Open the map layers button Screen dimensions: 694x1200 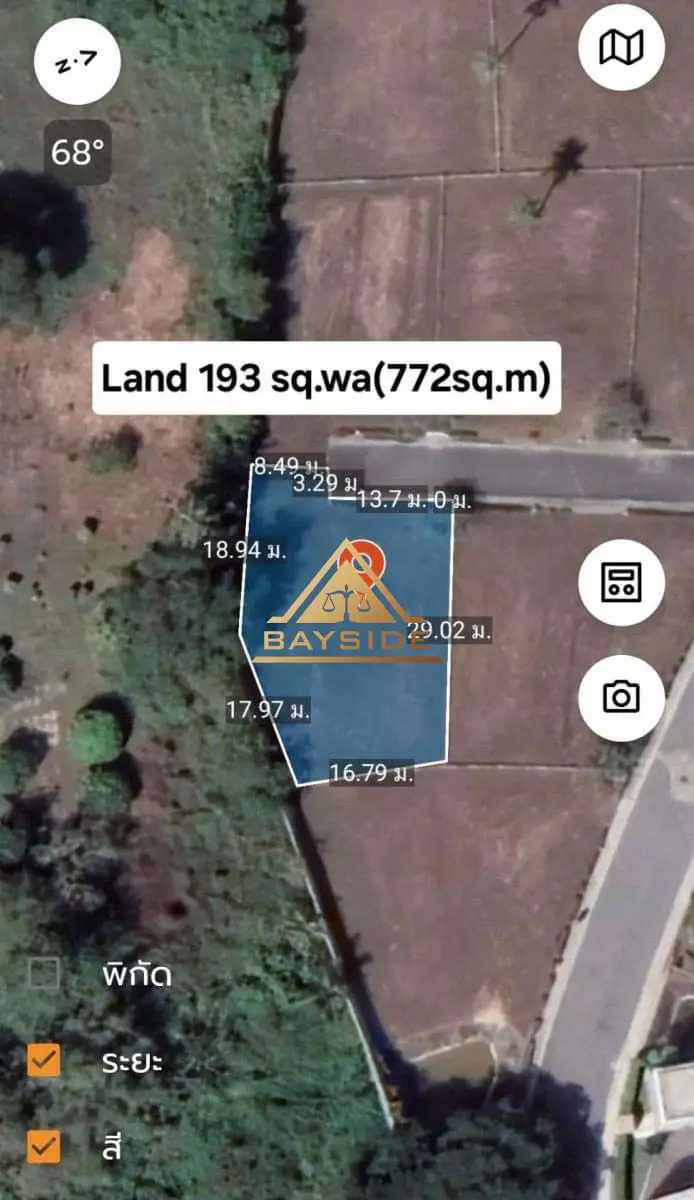621,47
